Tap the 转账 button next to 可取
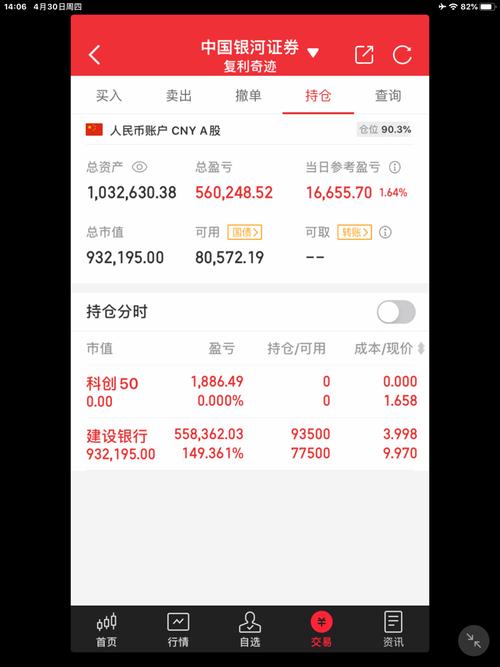Screen dimensions: 500x667 354,232
